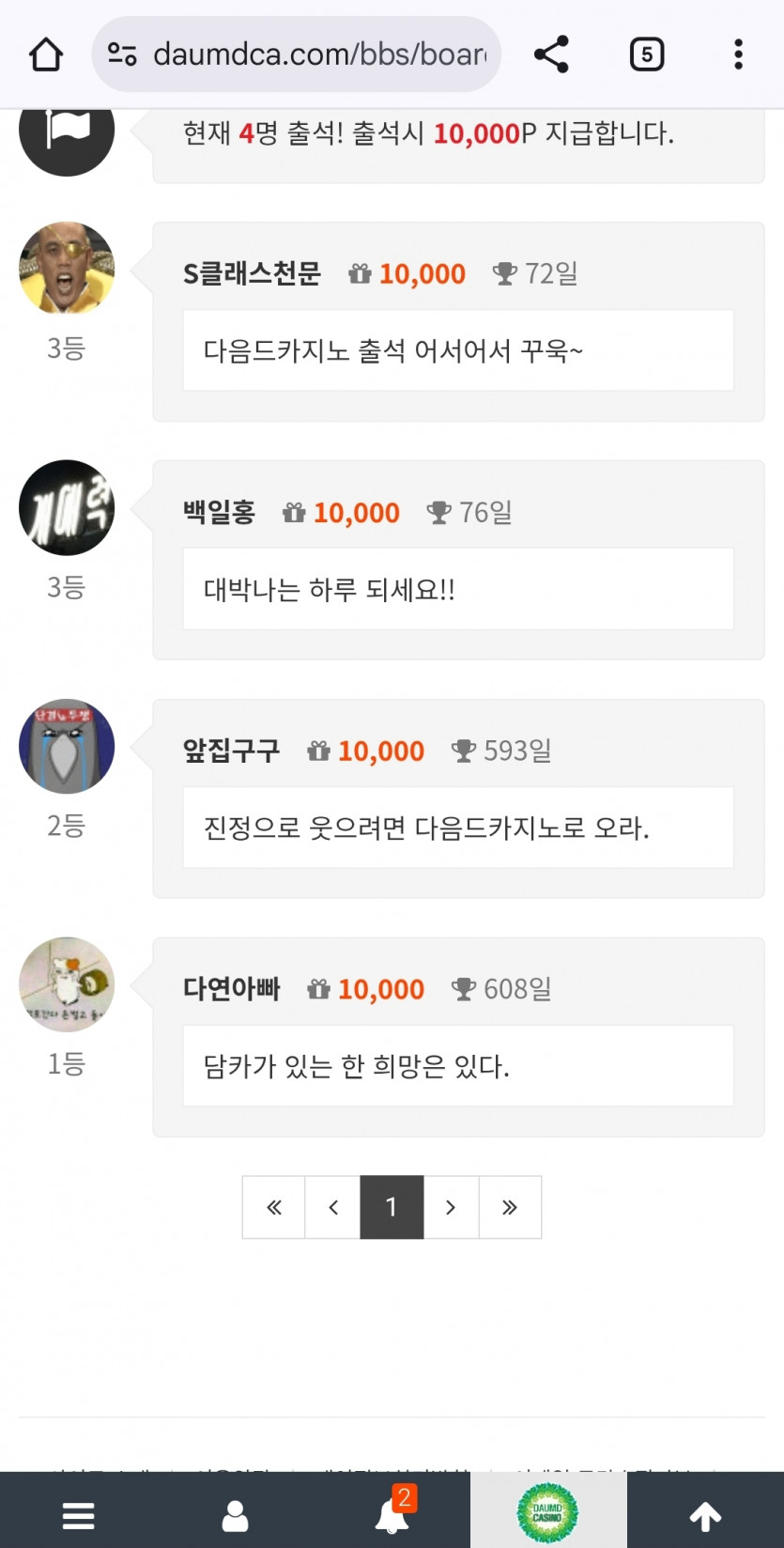Screen dimensions: 784x1548
Task: Open notifications via the bell icon
Action: coord(392,1518)
